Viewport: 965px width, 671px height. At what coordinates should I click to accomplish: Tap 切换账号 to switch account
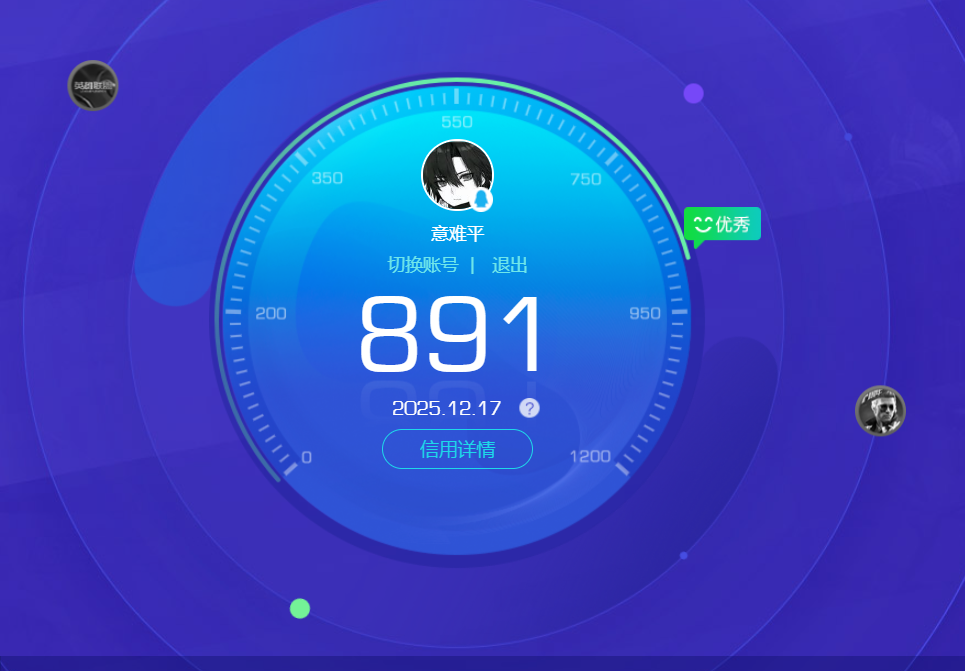click(423, 265)
